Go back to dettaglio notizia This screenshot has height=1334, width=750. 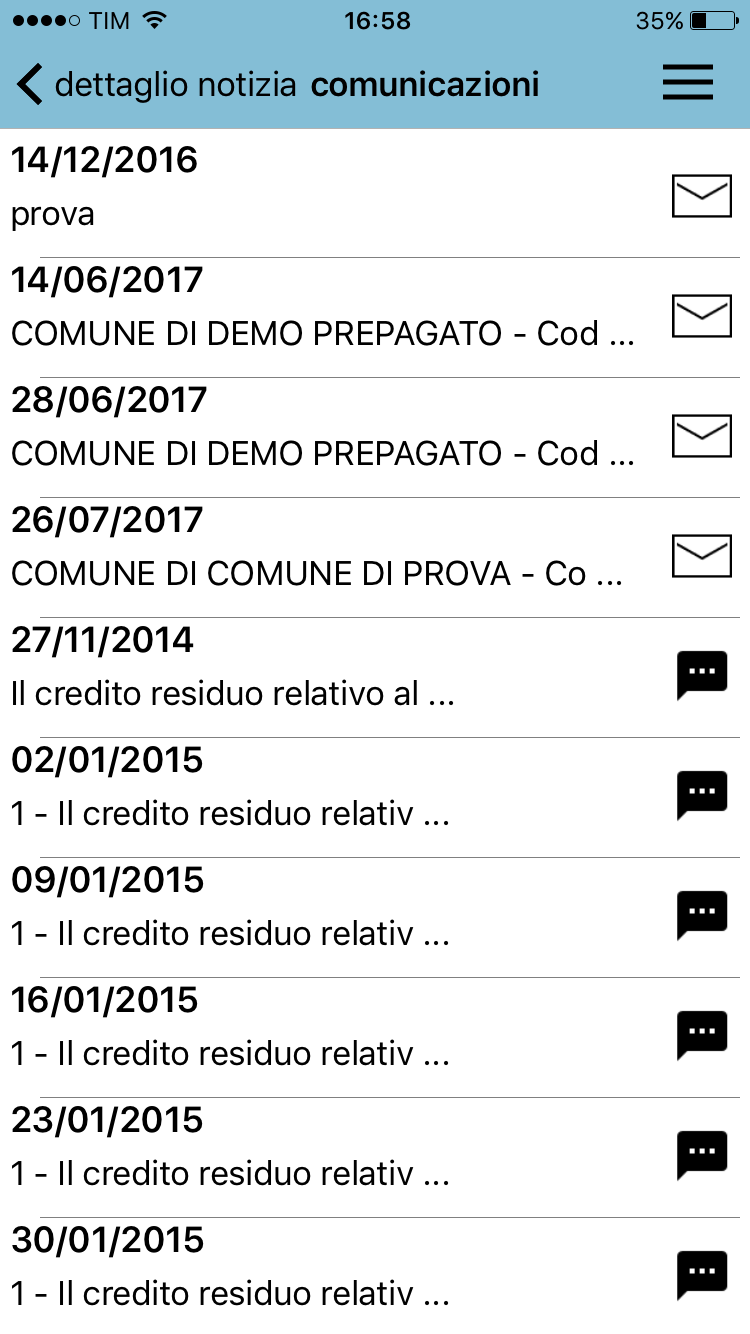pos(155,85)
